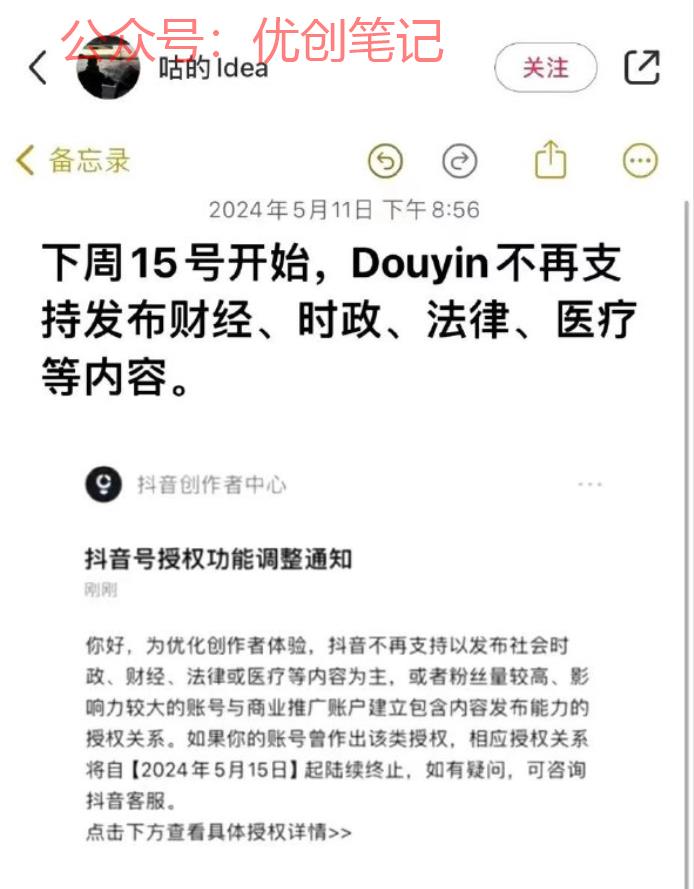Screen dimensions: 694x889
Task: Open the author's profile avatar
Action: click(108, 68)
